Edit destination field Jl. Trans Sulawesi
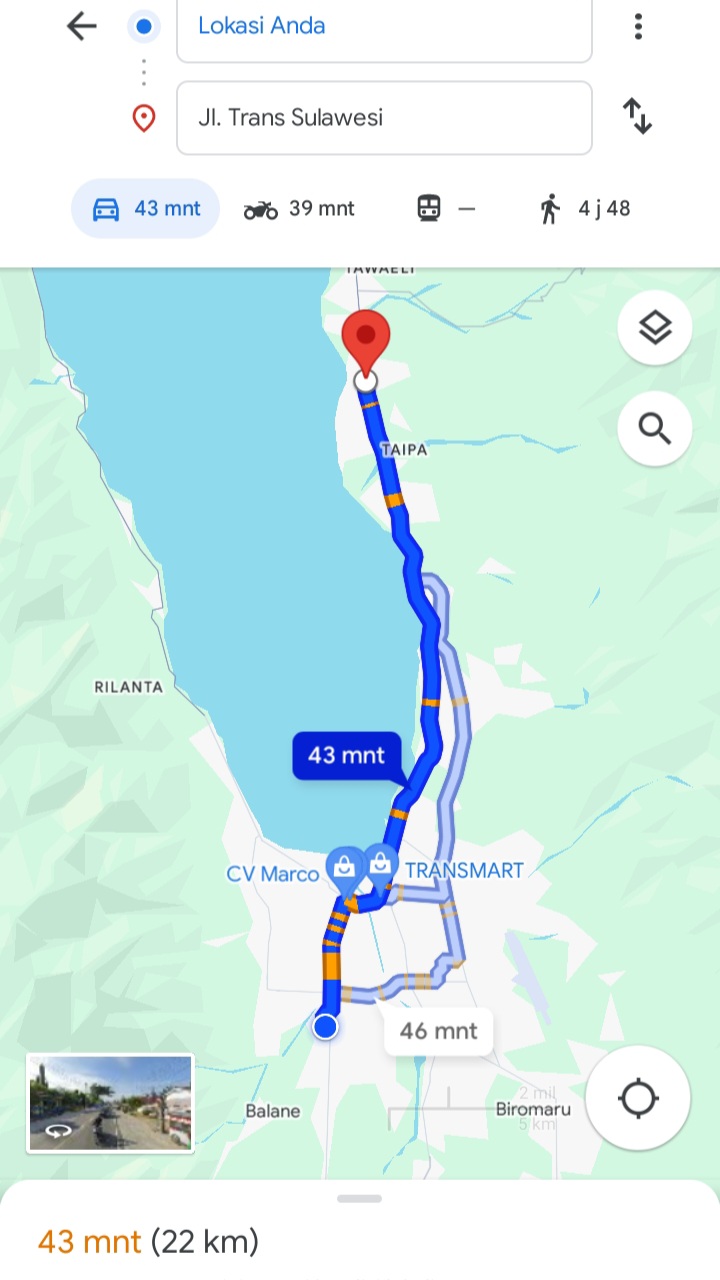This screenshot has width=720, height=1280. tap(384, 118)
